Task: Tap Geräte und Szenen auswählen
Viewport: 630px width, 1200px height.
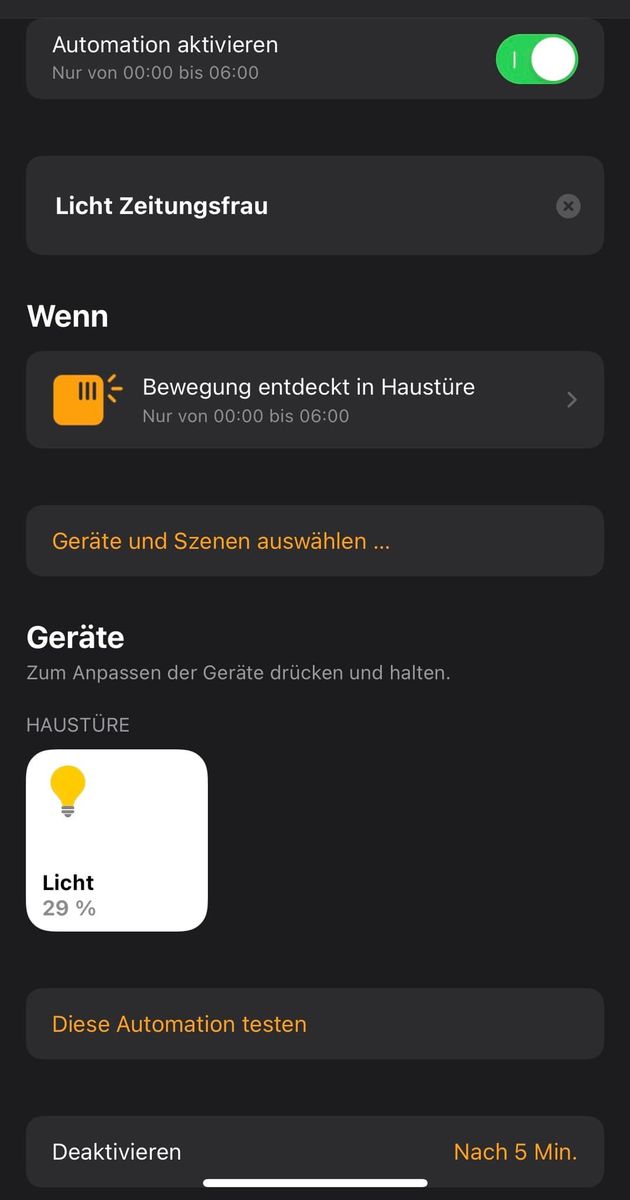Action: coord(221,541)
